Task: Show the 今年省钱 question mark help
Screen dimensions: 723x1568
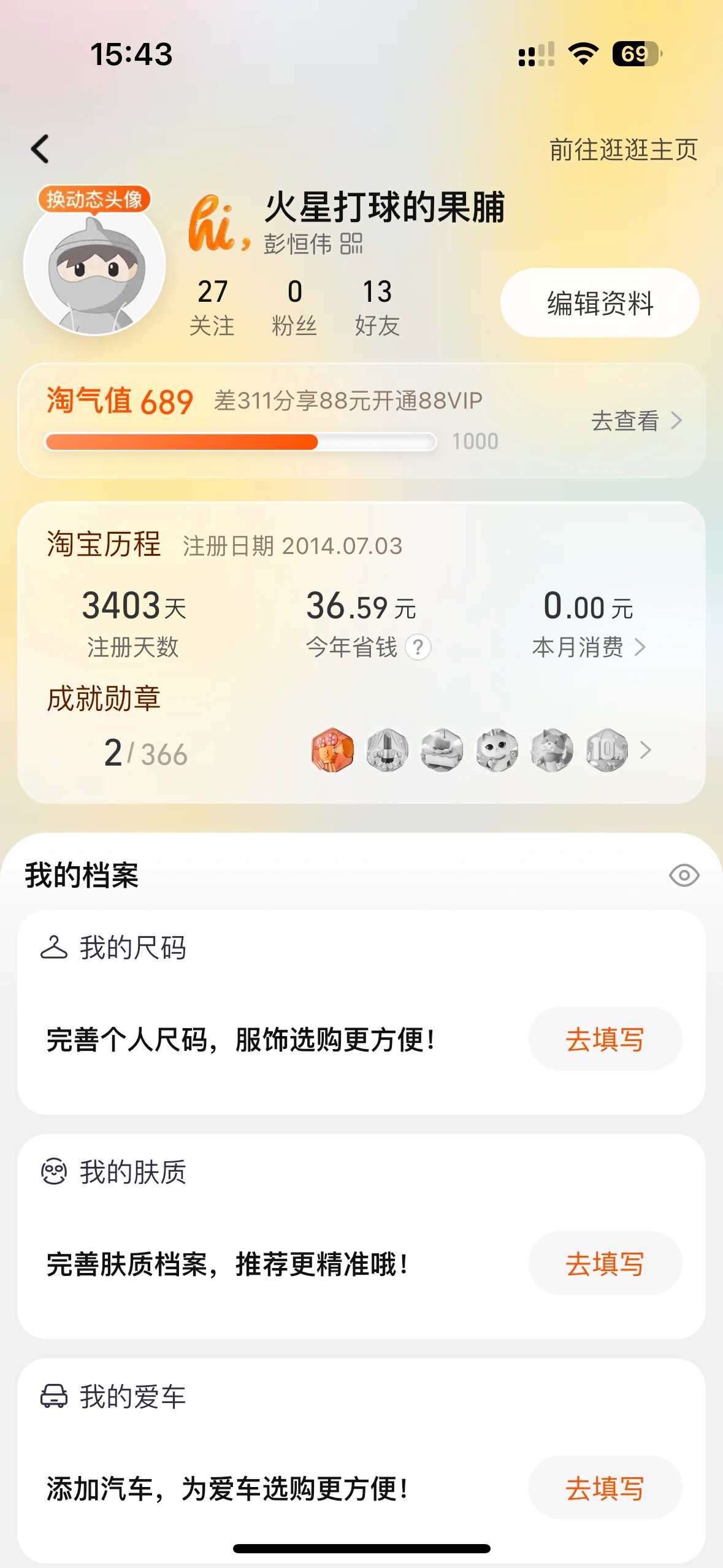Action: [418, 647]
